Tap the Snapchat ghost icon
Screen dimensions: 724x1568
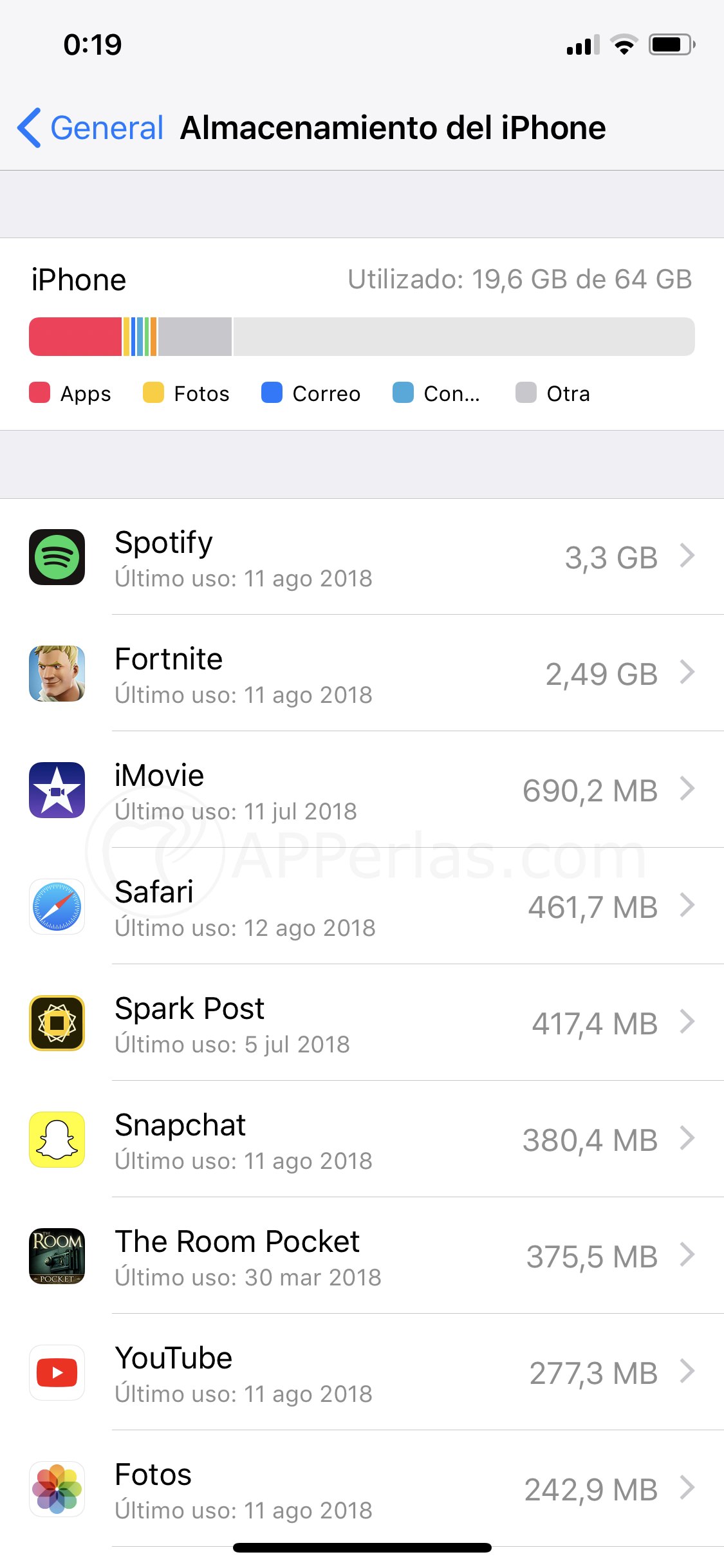click(x=57, y=1141)
